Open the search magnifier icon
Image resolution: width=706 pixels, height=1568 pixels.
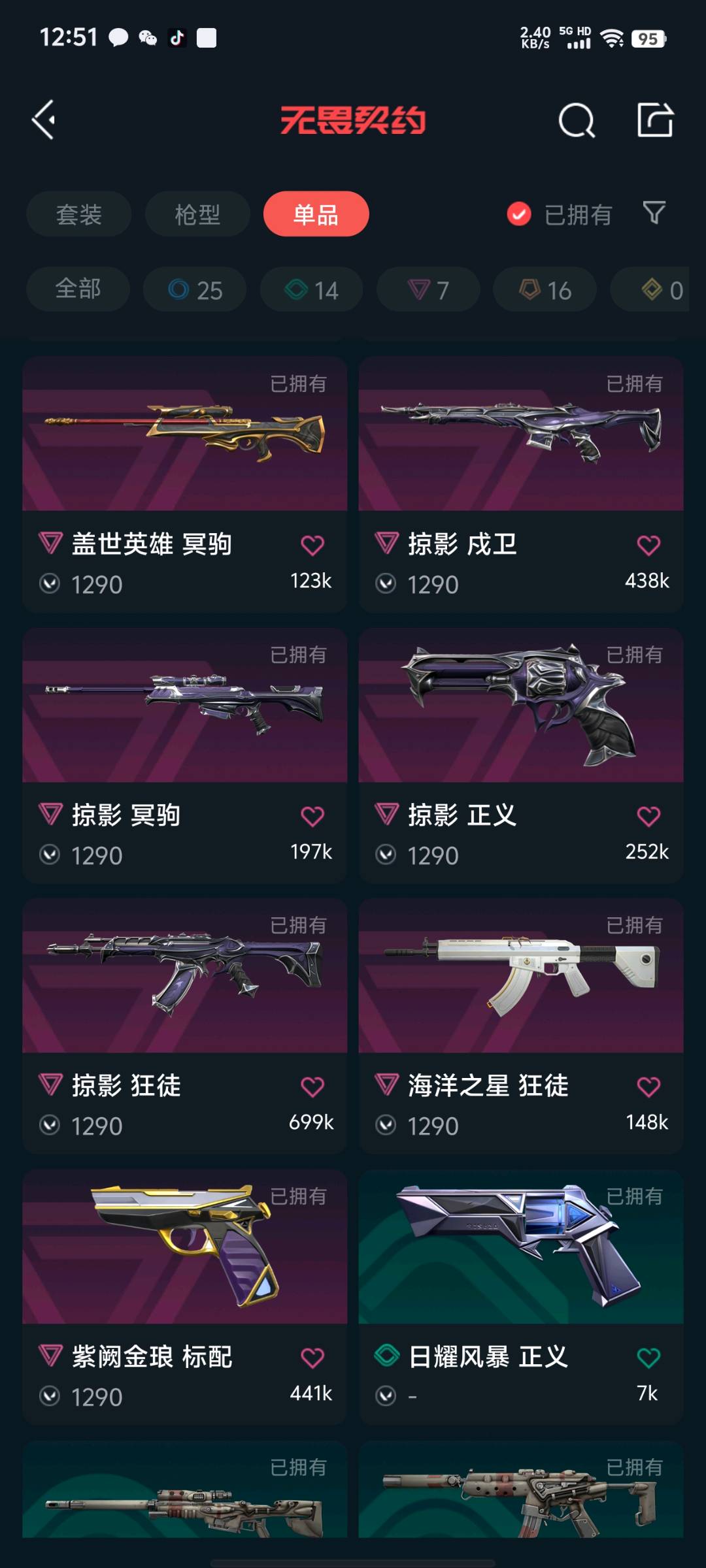(577, 120)
